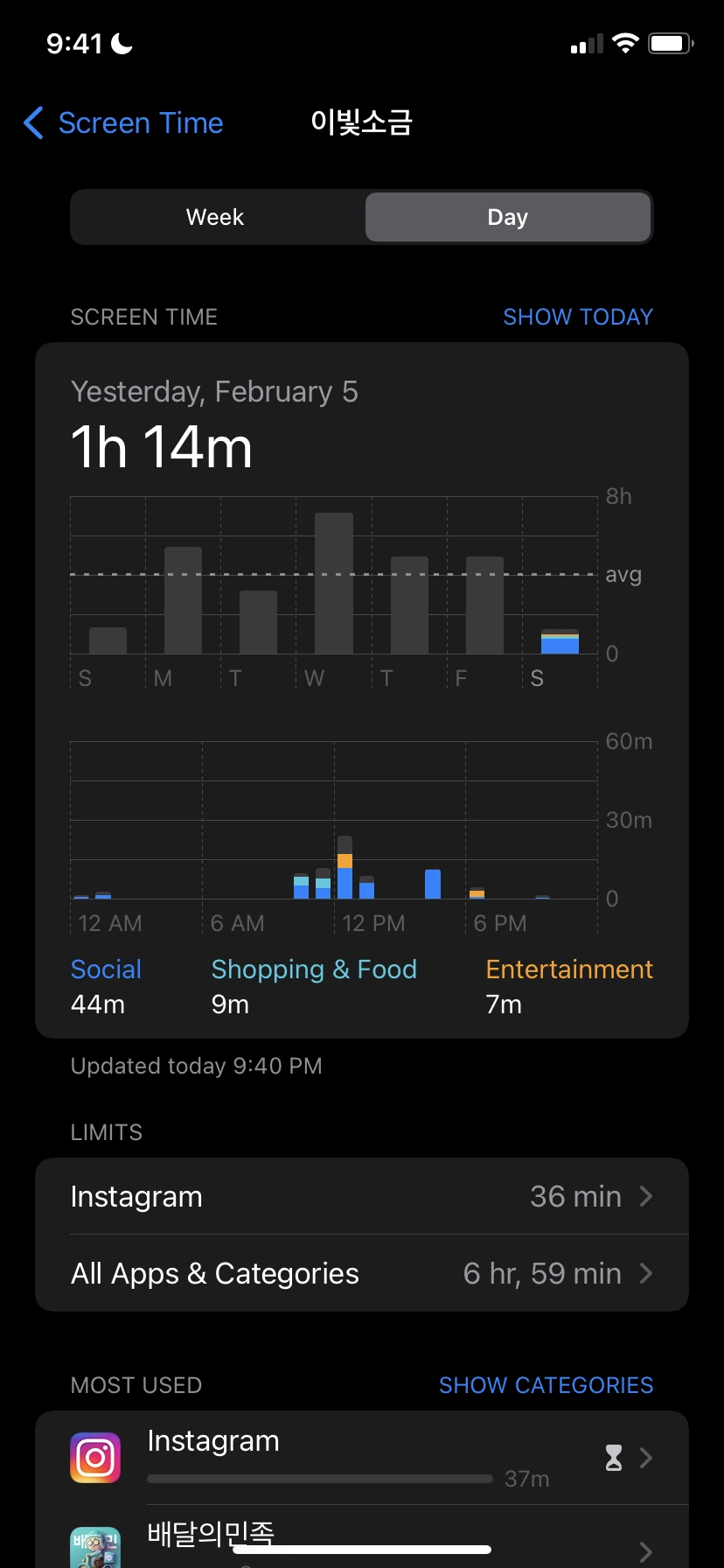Tap SHOW CATEGORIES link
The image size is (724, 1568).
(x=546, y=1385)
